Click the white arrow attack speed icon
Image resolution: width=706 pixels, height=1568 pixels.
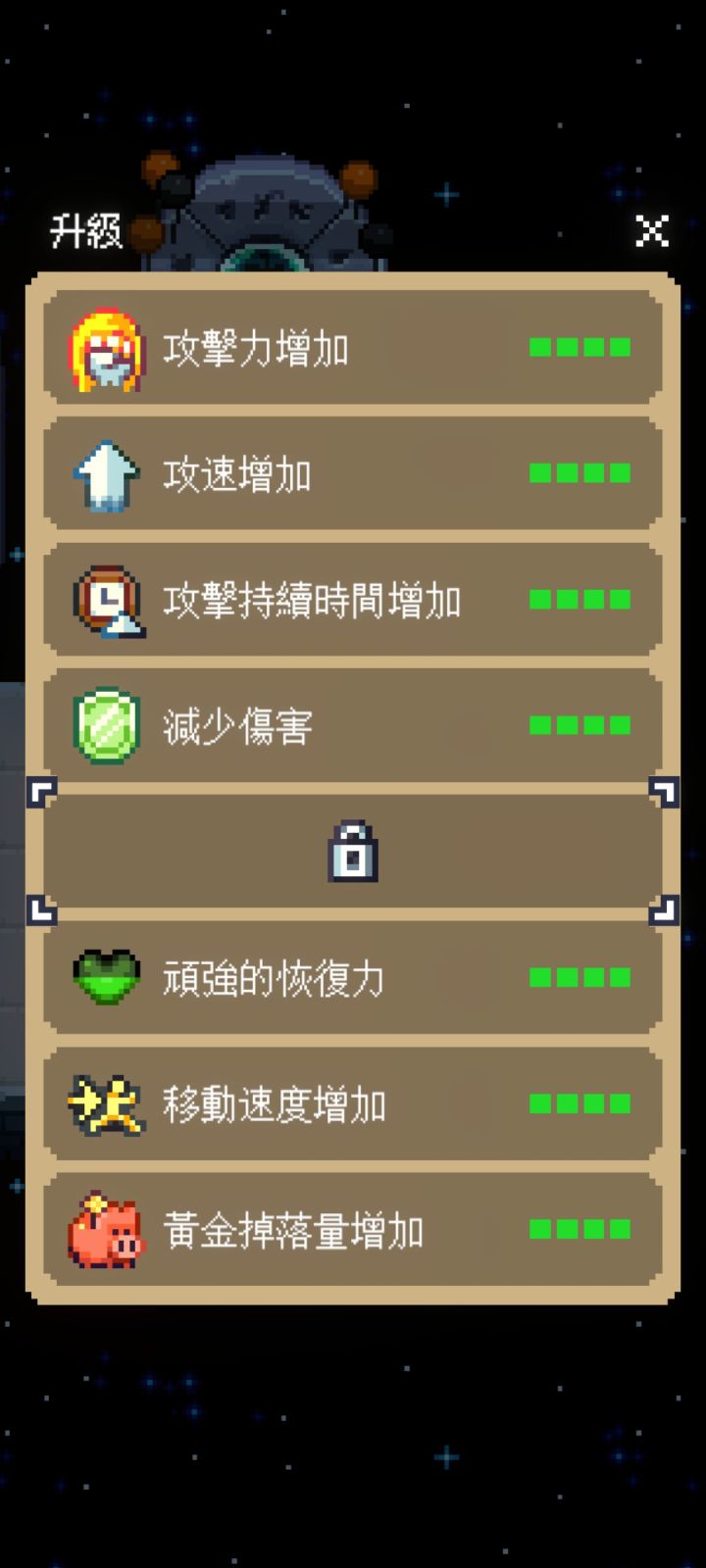coord(106,474)
